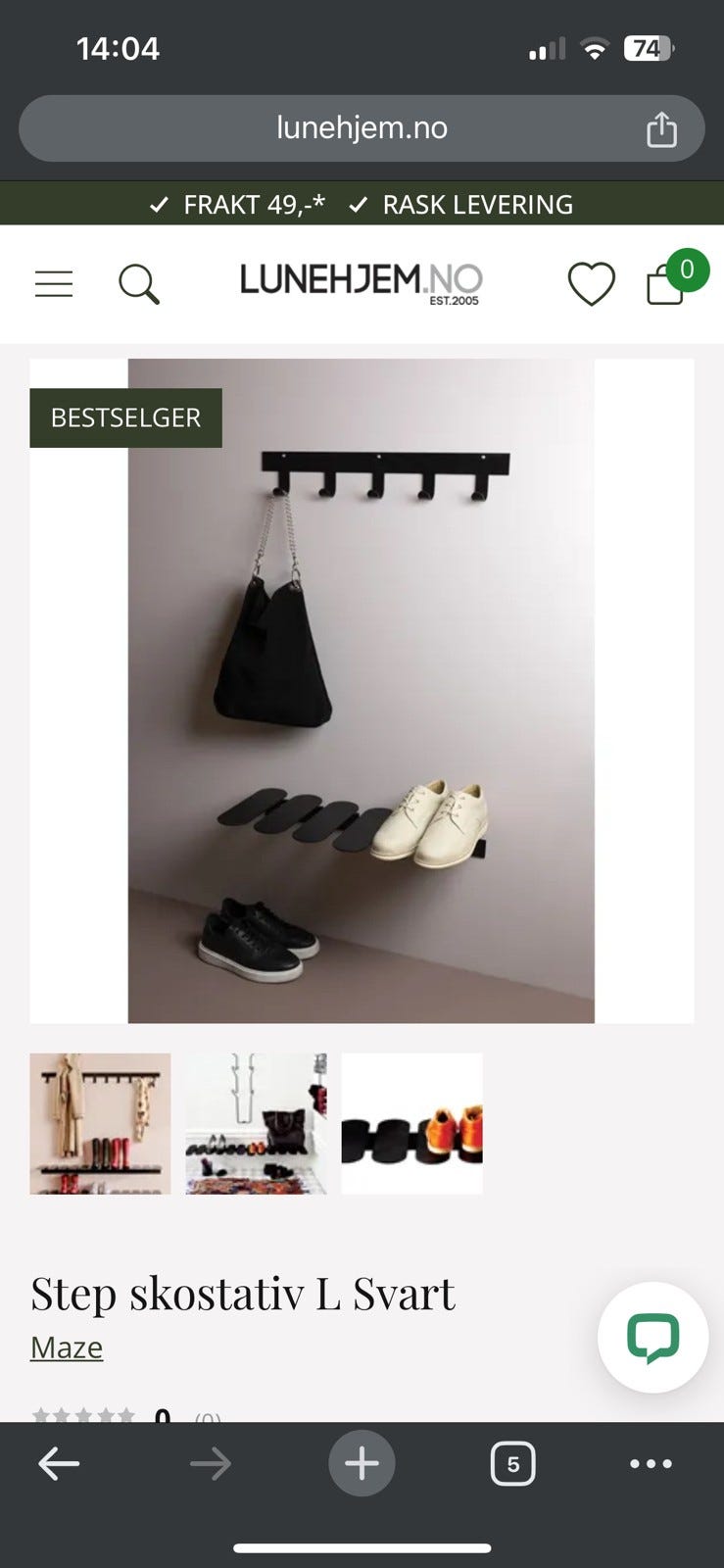Select the orange shoes product thumbnail
724x1568 pixels.
(x=410, y=1123)
